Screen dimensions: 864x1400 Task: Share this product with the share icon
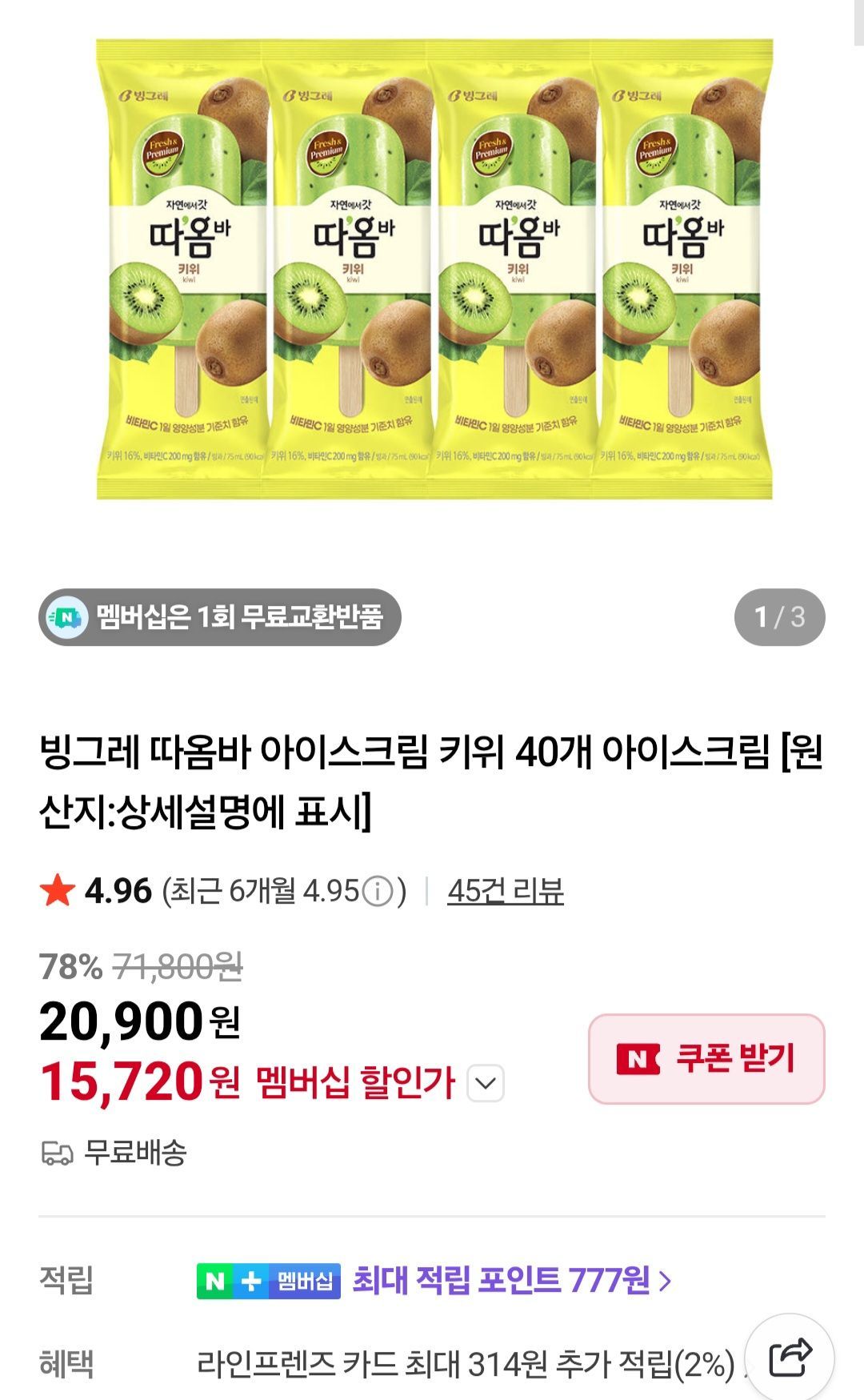click(790, 1357)
